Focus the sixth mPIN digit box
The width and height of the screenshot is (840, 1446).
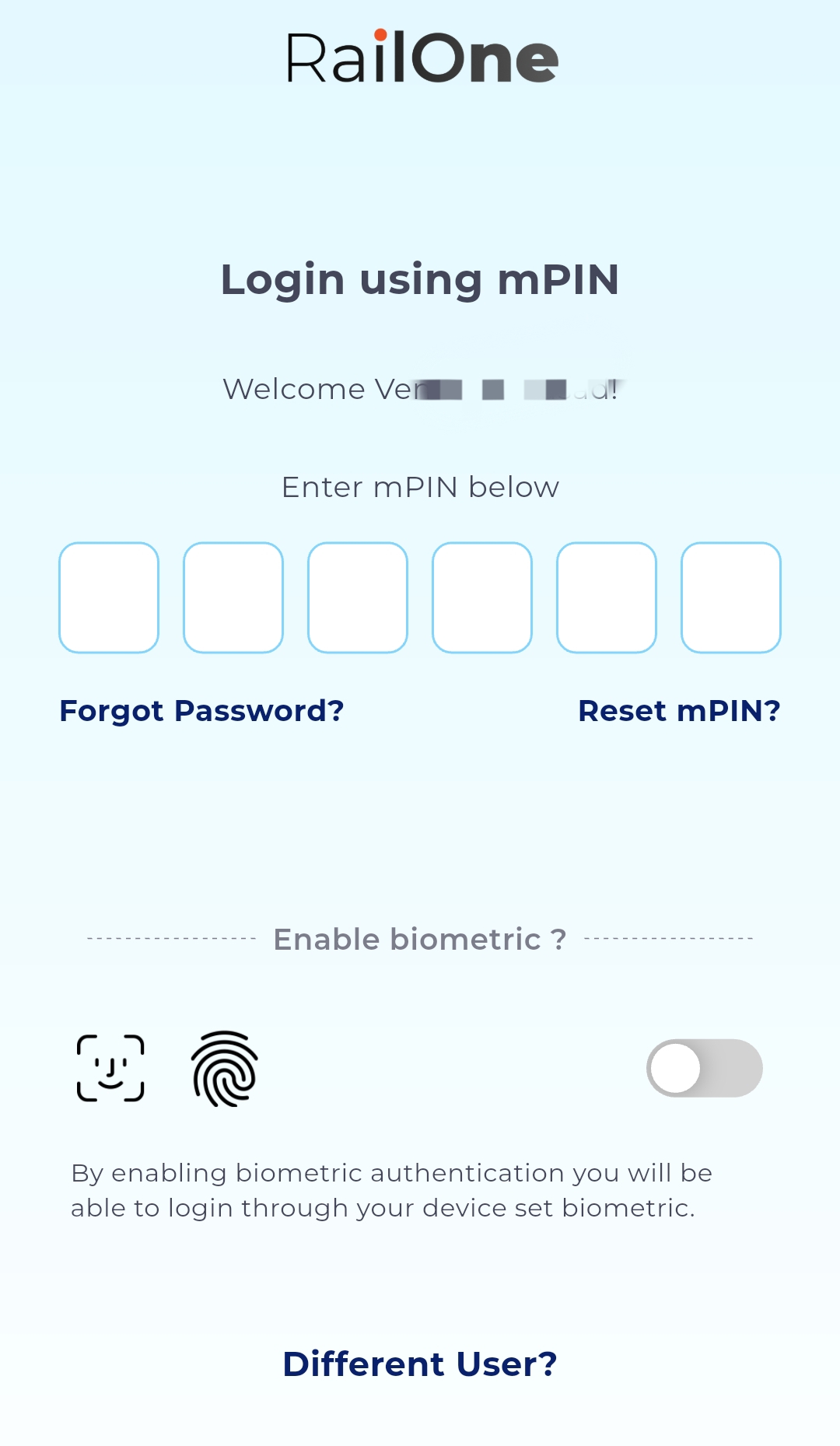point(731,597)
